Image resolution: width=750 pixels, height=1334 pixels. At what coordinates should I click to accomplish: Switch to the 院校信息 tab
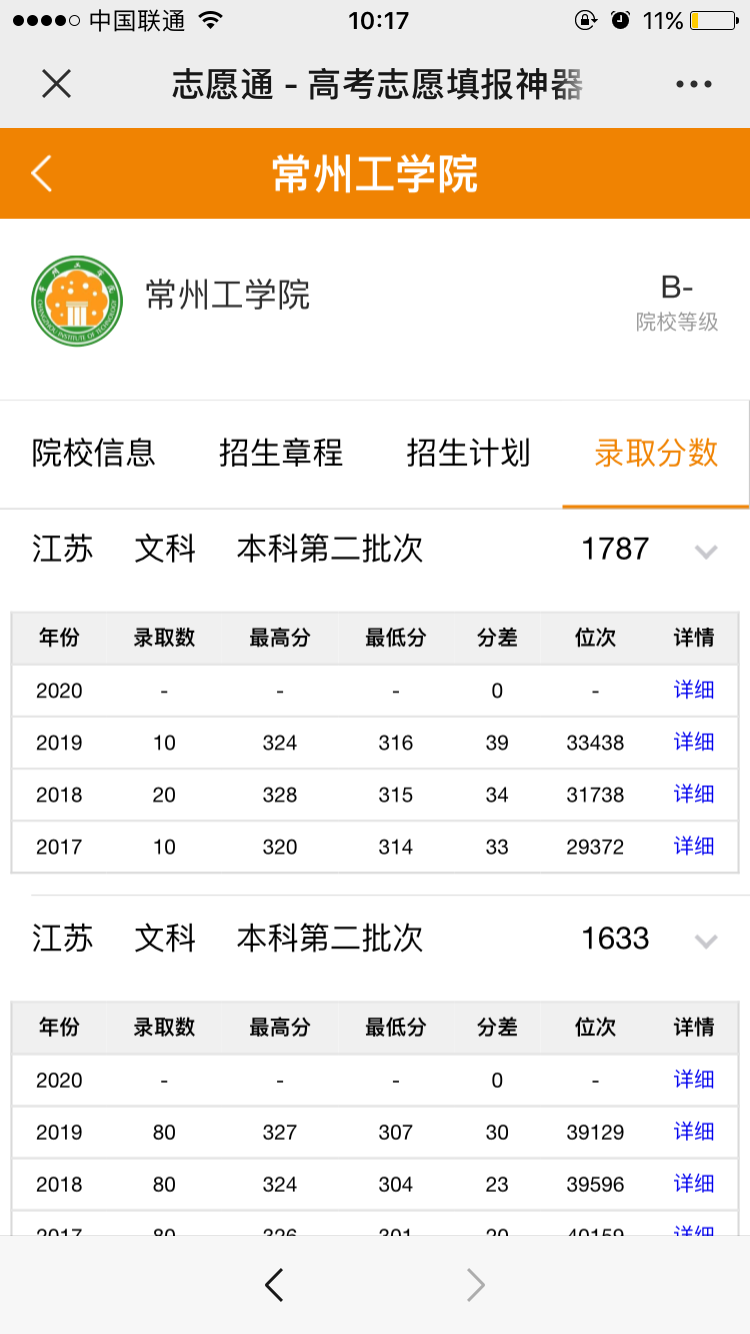(94, 453)
